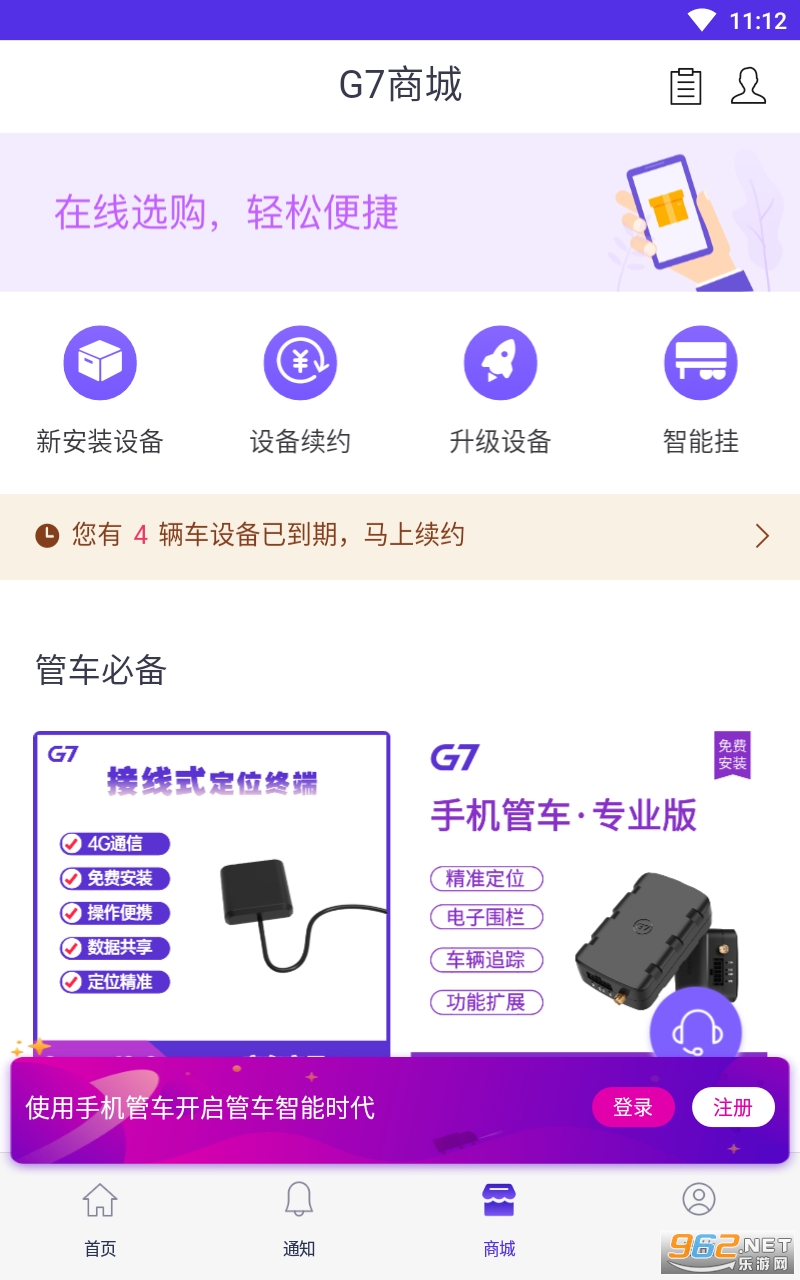The image size is (800, 1280).
Task: Open the user profile icon
Action: coord(748,86)
